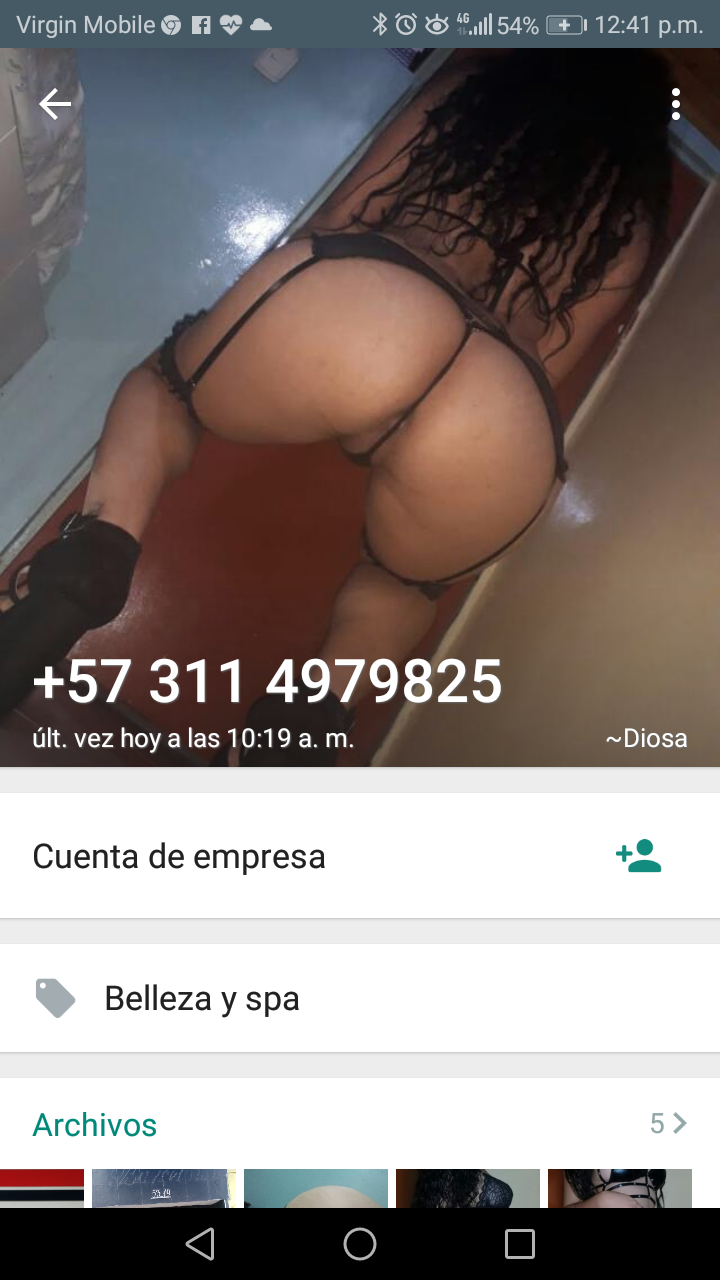Viewport: 720px width, 1280px height.
Task: Go back using the top arrow
Action: pos(55,104)
